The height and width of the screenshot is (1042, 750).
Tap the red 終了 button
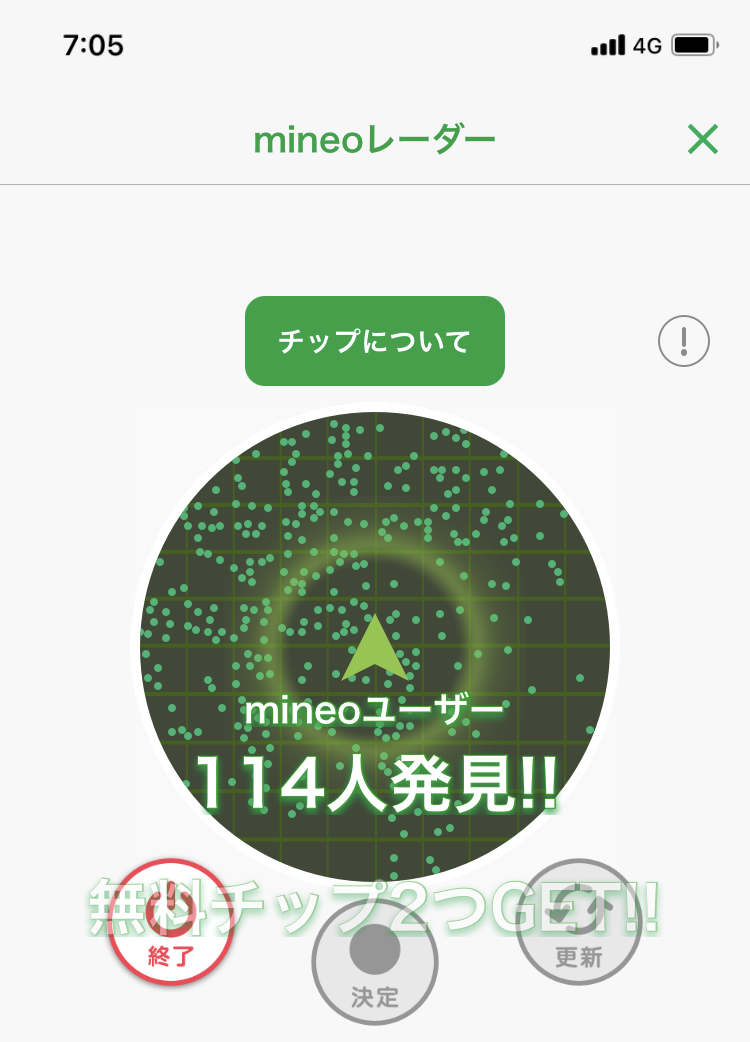[171, 924]
